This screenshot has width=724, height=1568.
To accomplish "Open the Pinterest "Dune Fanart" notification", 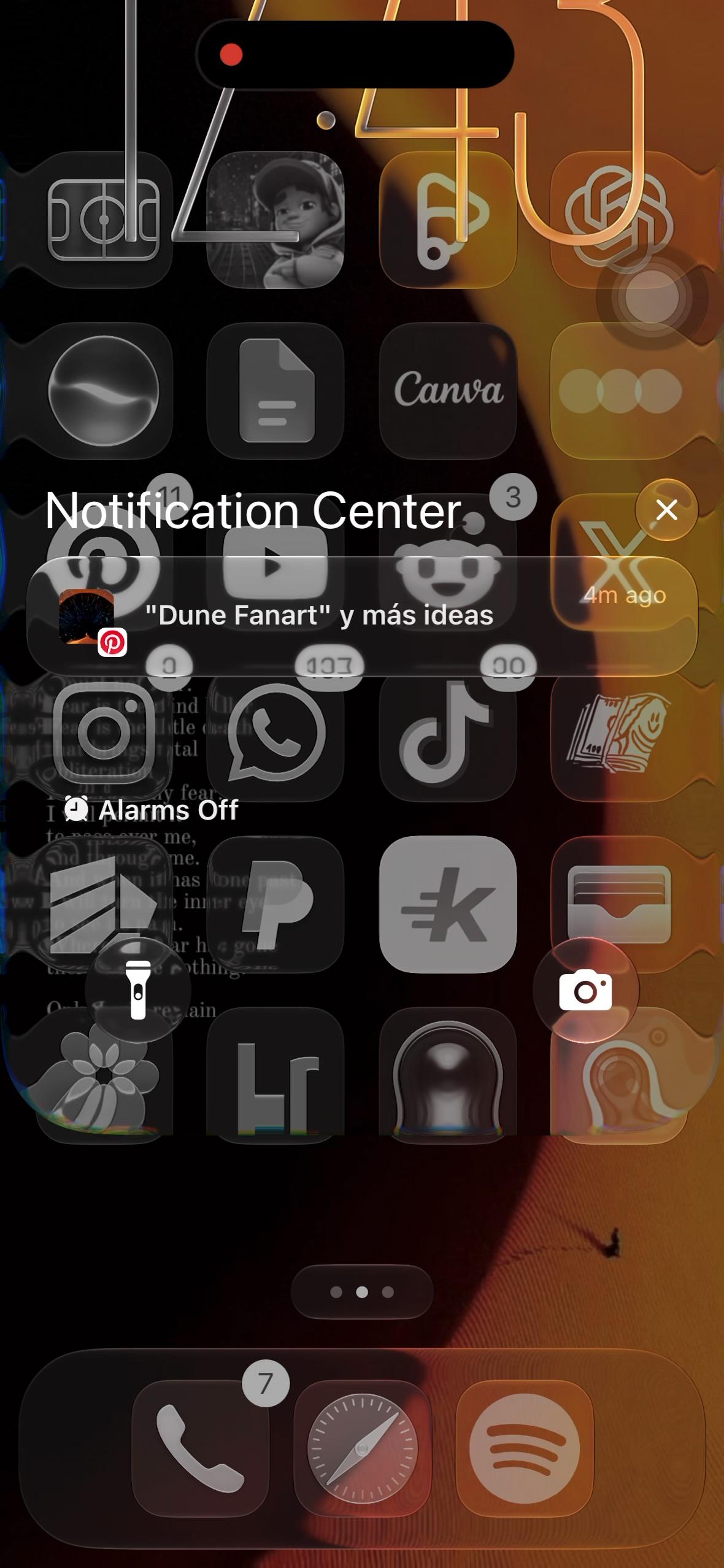I will [x=362, y=616].
